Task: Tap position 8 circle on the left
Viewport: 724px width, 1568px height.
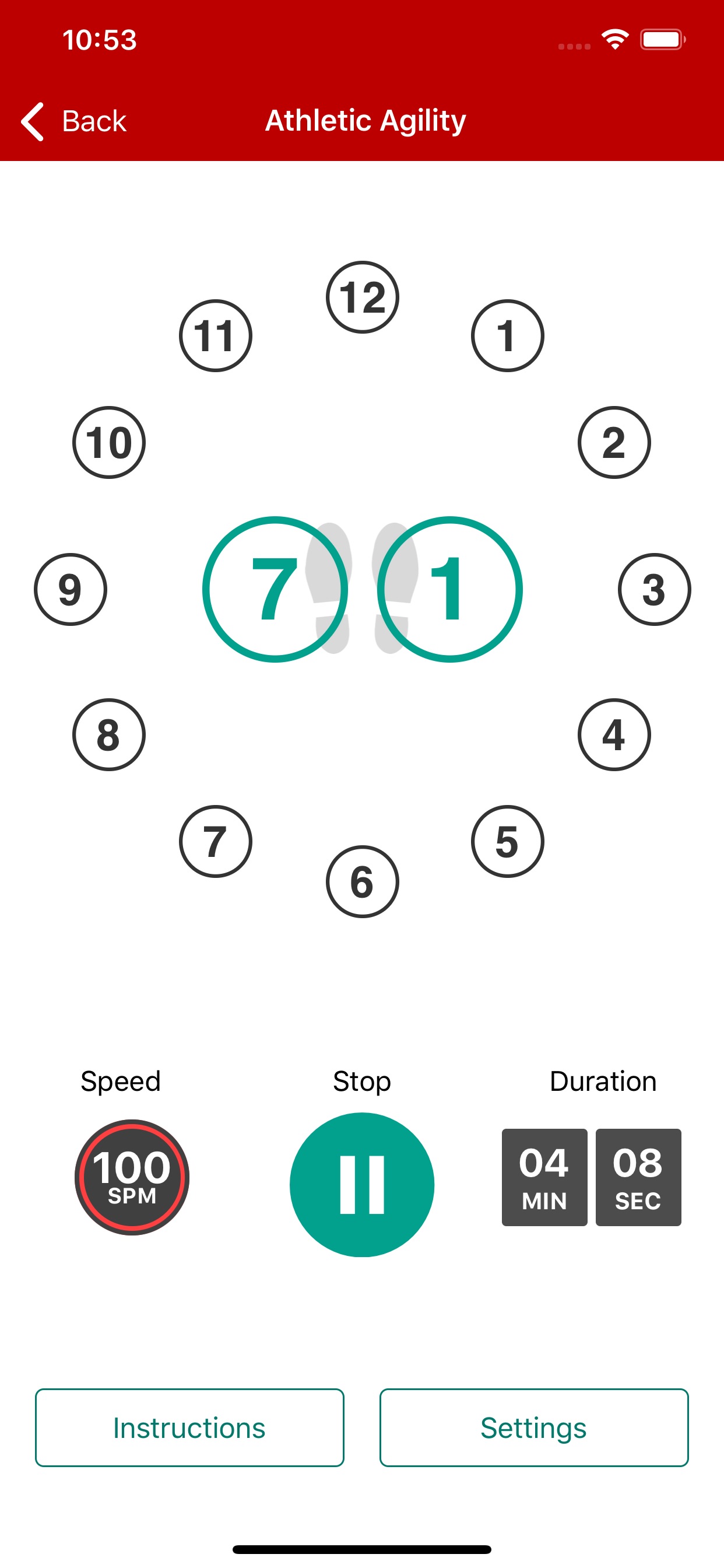Action: (108, 736)
